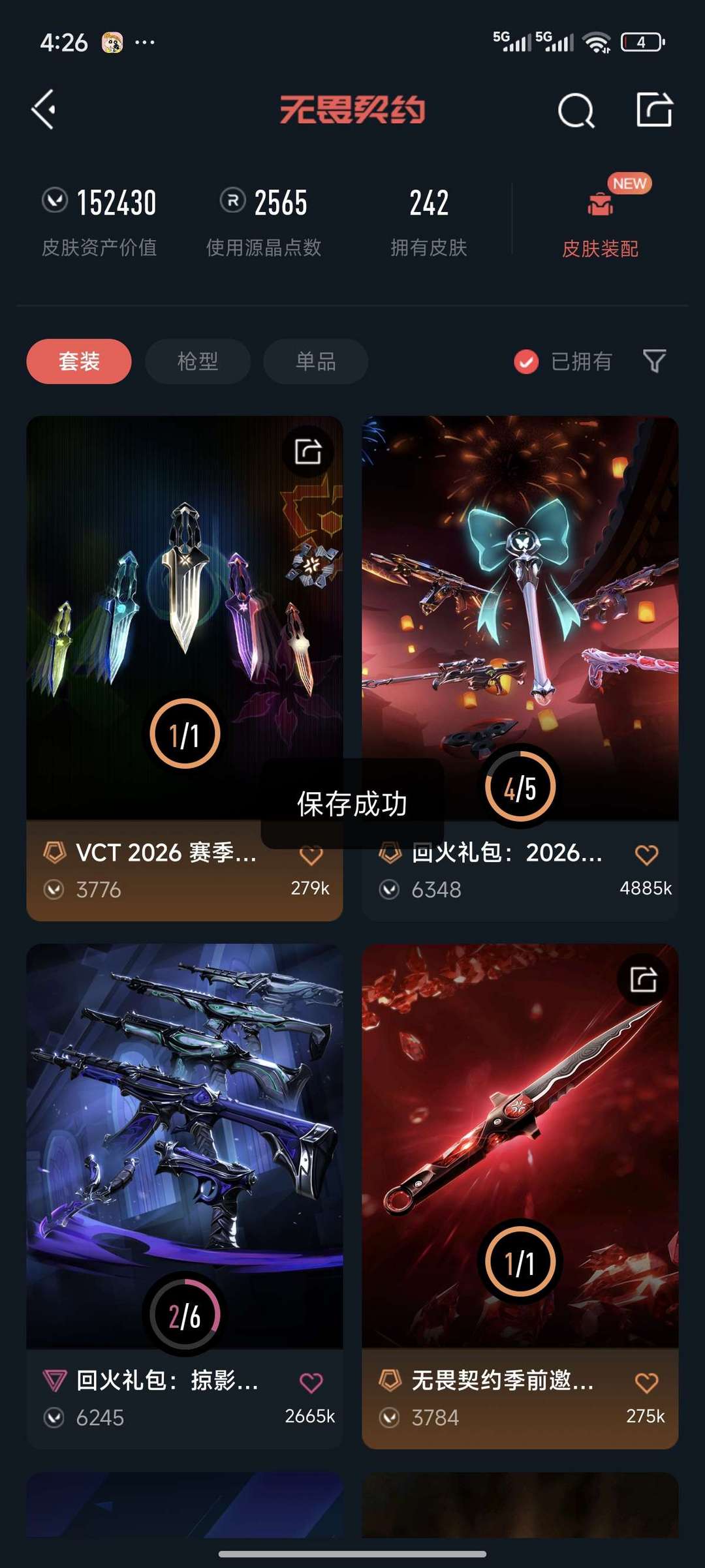
Task: Go back using the top-left arrow
Action: tap(44, 109)
